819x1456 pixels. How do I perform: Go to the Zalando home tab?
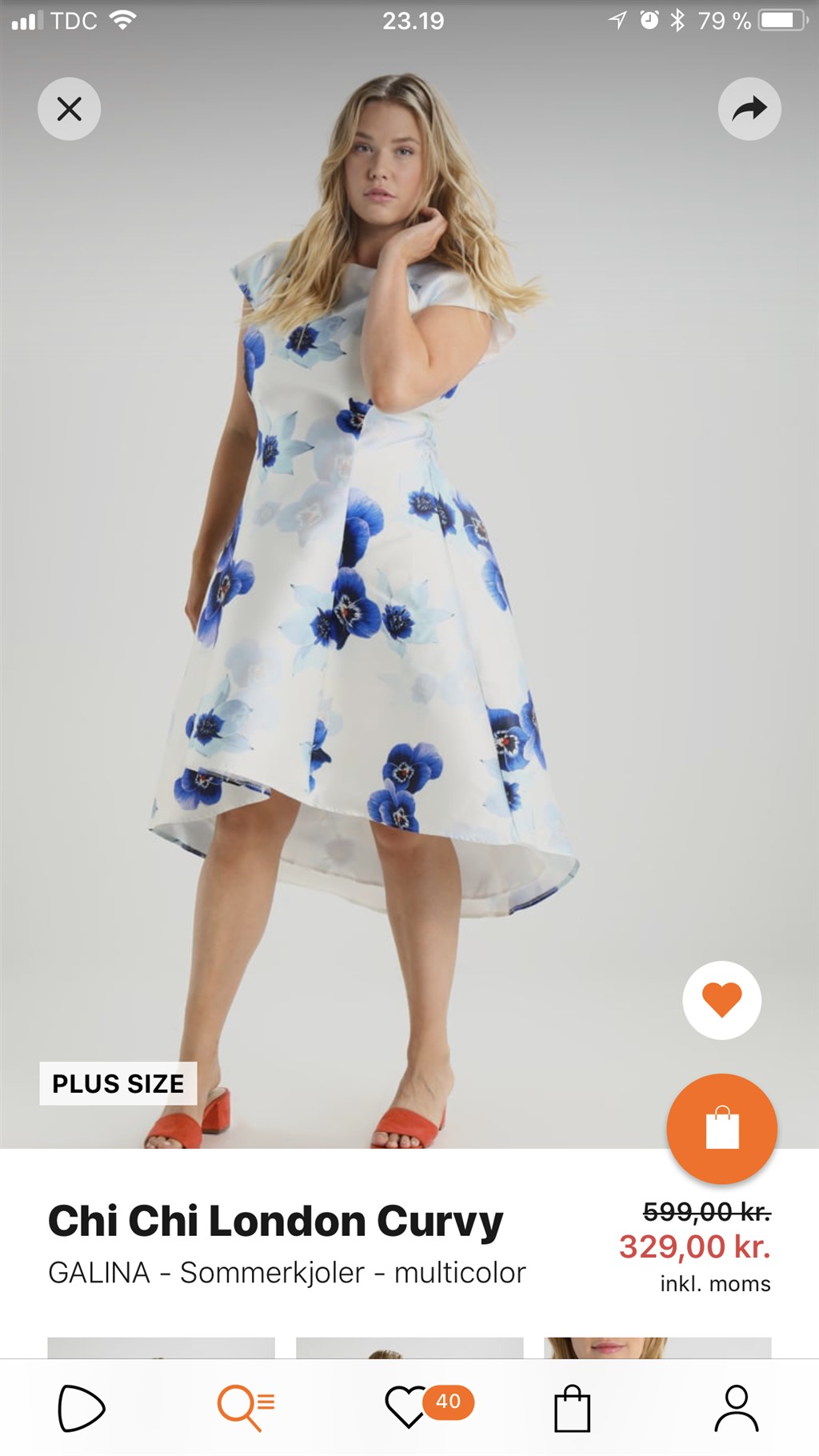click(82, 1408)
